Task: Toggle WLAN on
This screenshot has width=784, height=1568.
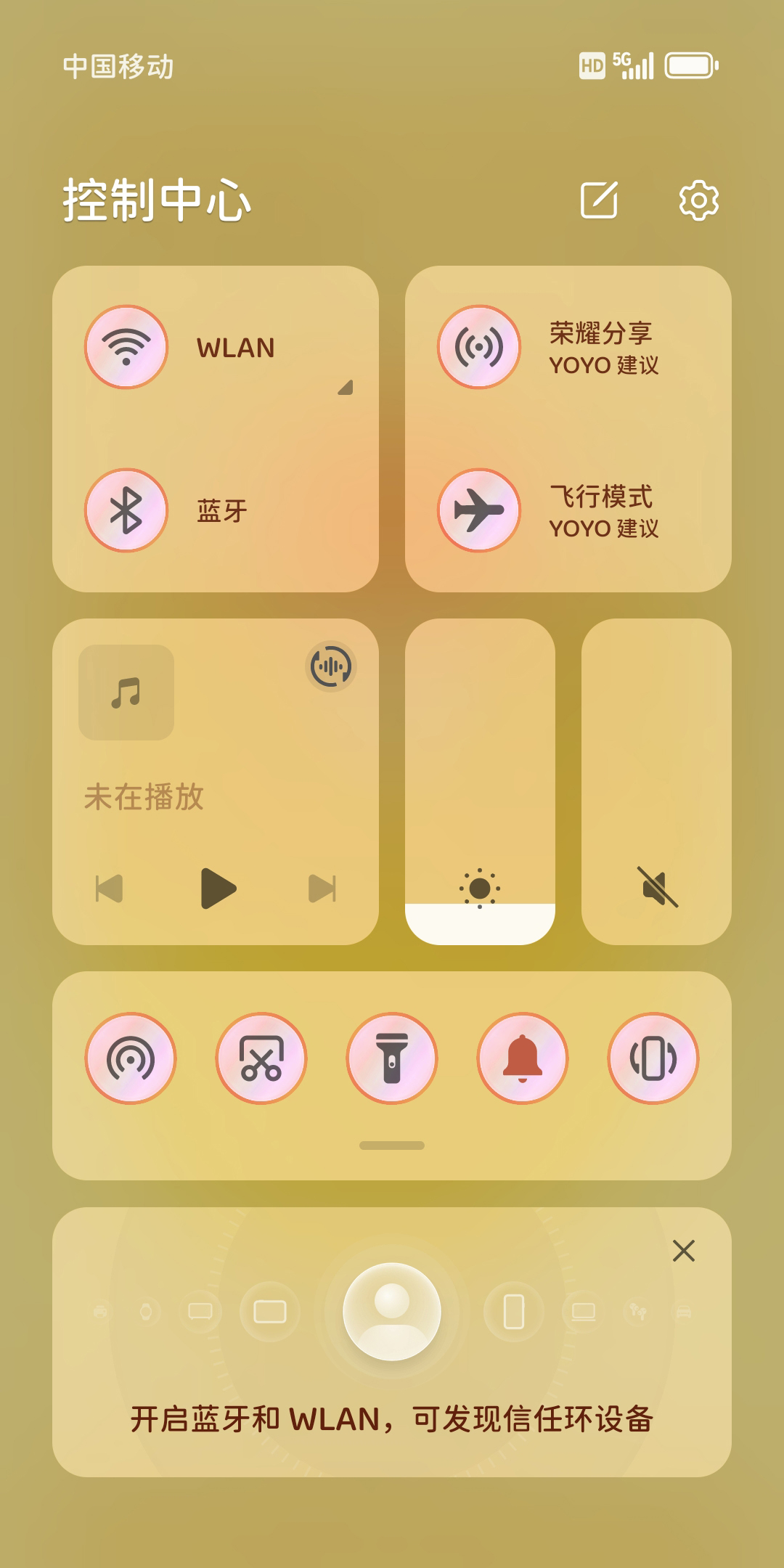Action: pos(126,347)
